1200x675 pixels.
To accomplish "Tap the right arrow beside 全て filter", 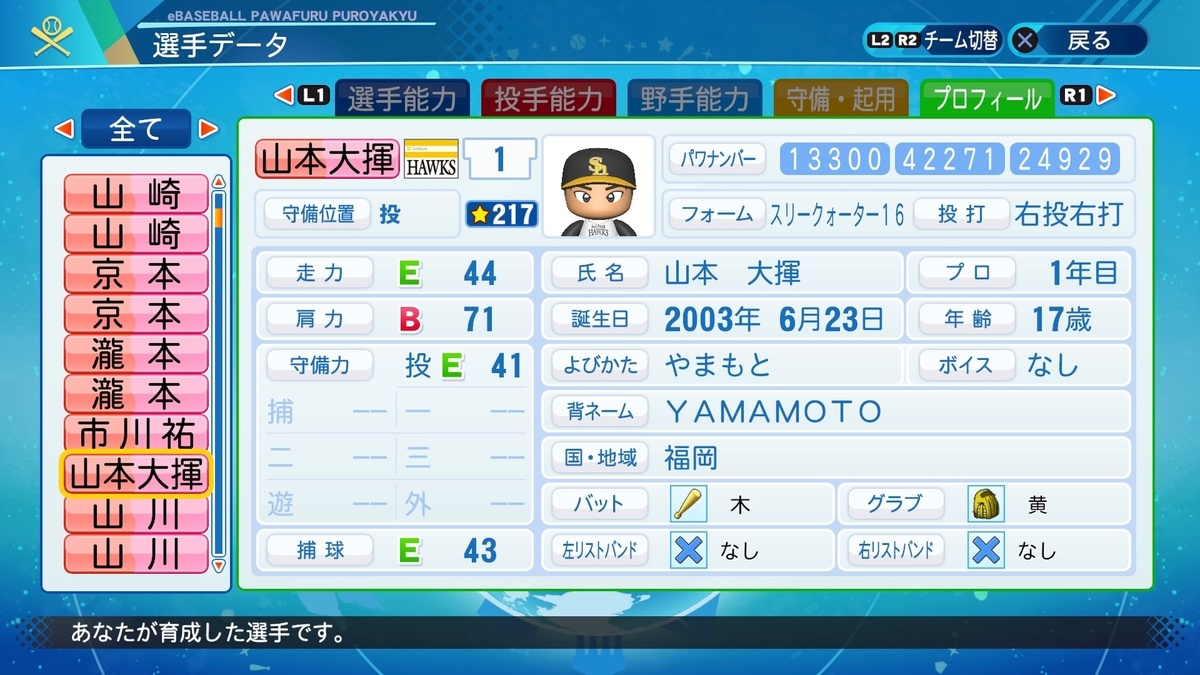I will coord(208,129).
